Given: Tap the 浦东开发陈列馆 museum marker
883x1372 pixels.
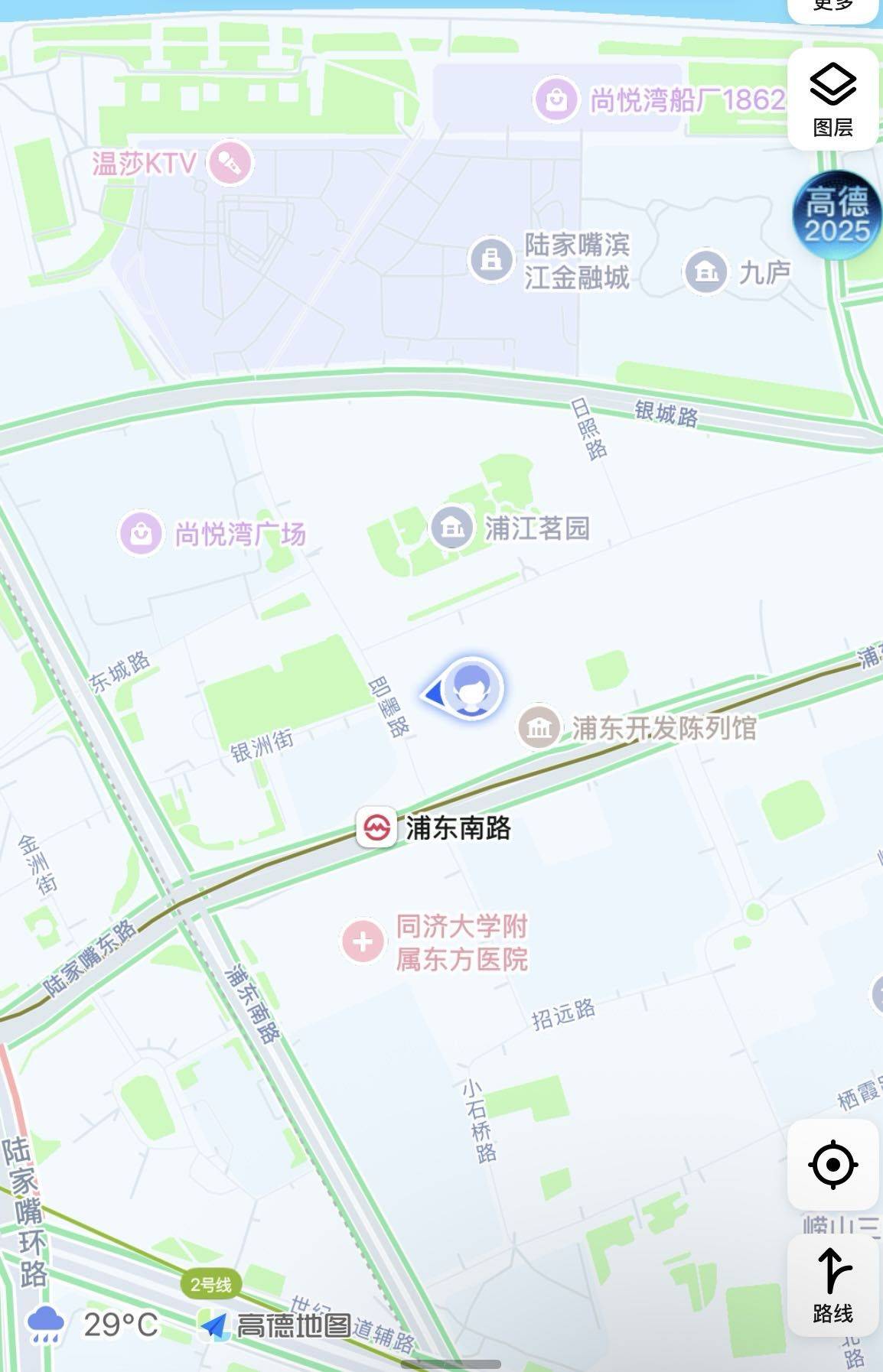Looking at the screenshot, I should [x=539, y=727].
